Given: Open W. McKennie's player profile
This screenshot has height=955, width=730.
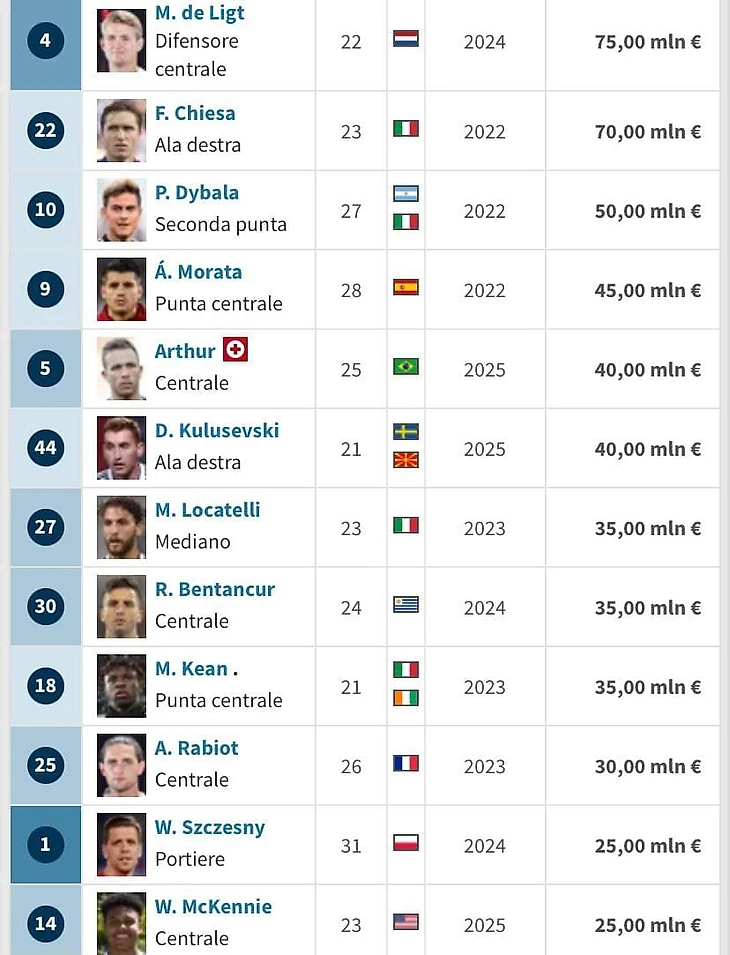Looking at the screenshot, I should click(x=213, y=907).
